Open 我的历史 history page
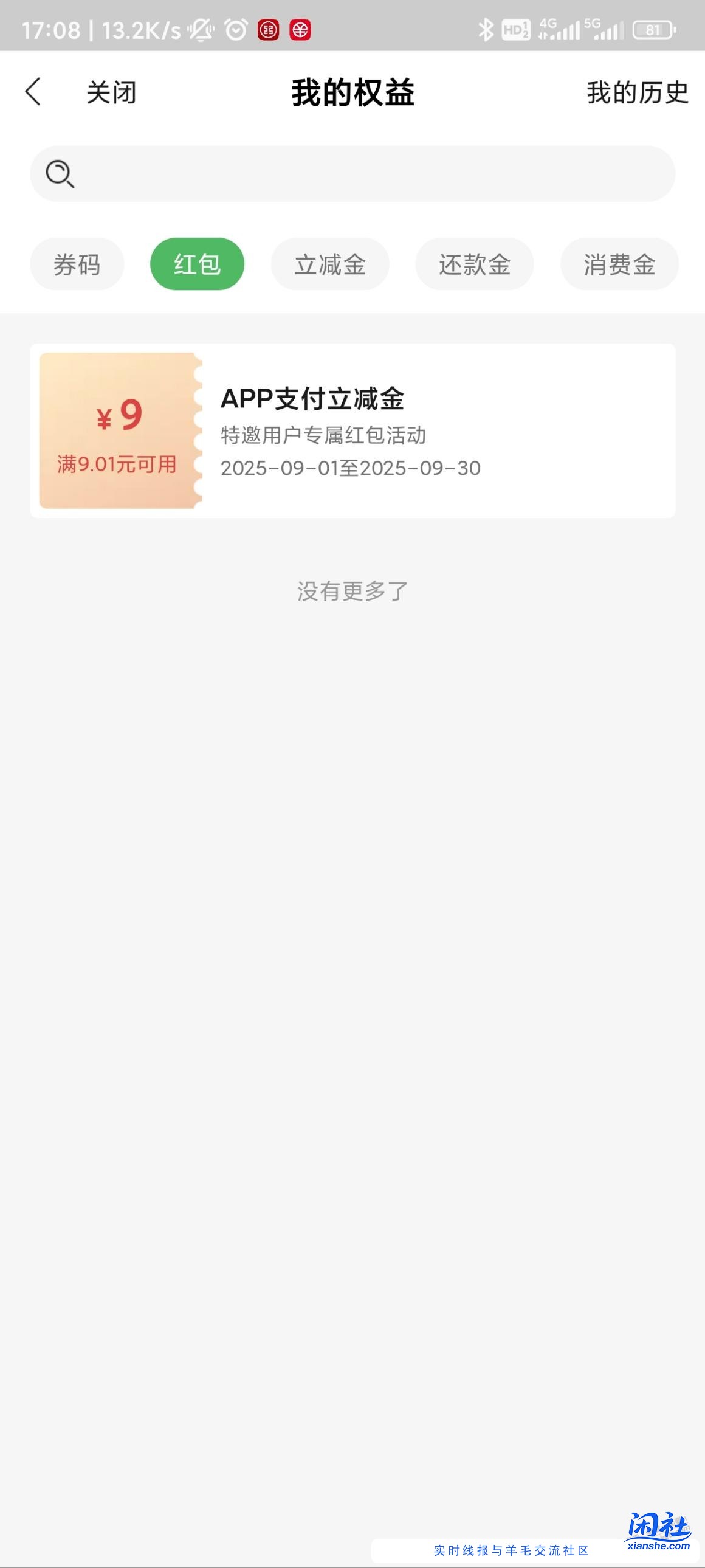Screen dimensions: 705x1568 pyautogui.click(x=636, y=91)
